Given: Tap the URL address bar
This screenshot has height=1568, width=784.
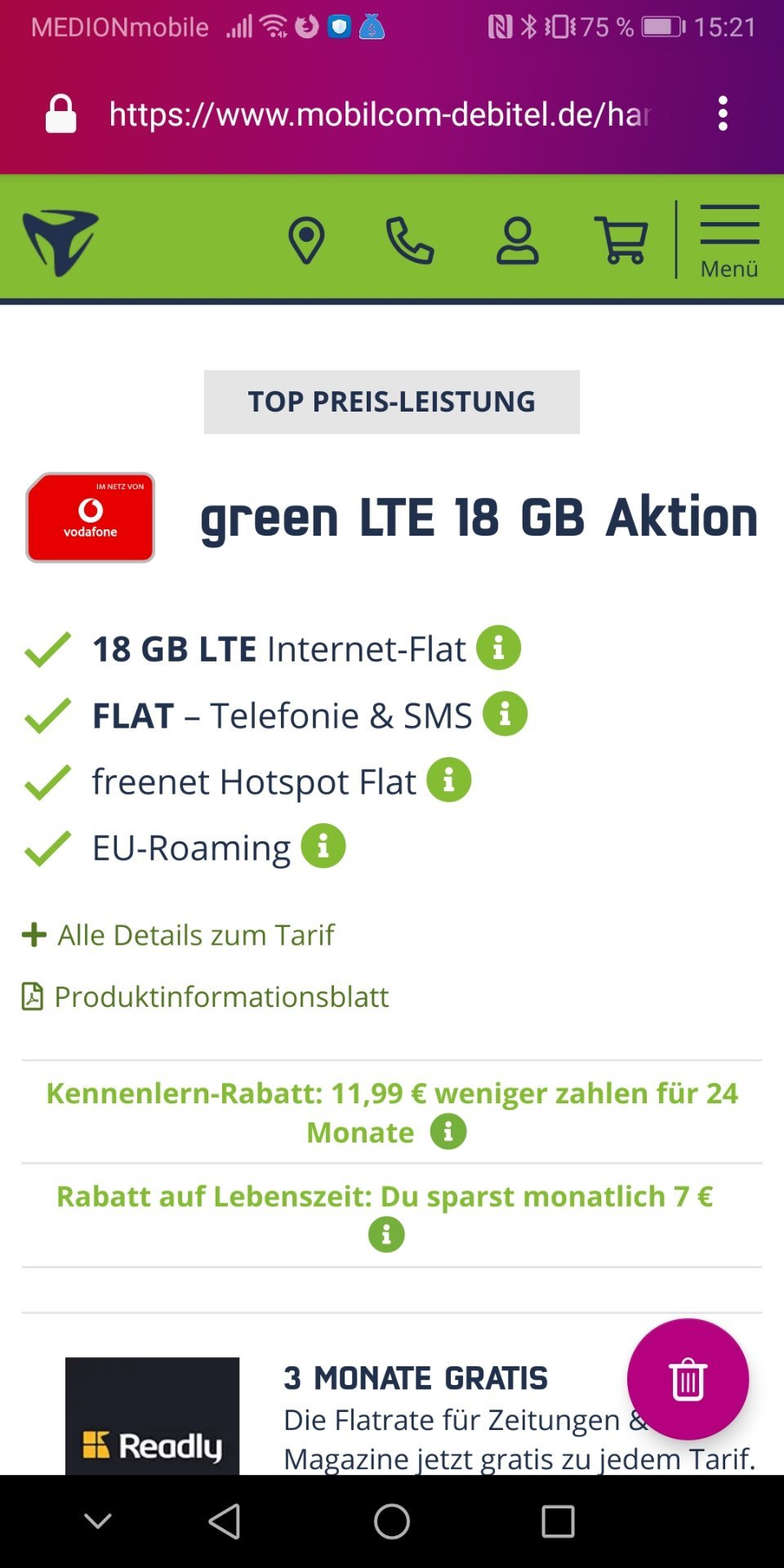Looking at the screenshot, I should (380, 114).
